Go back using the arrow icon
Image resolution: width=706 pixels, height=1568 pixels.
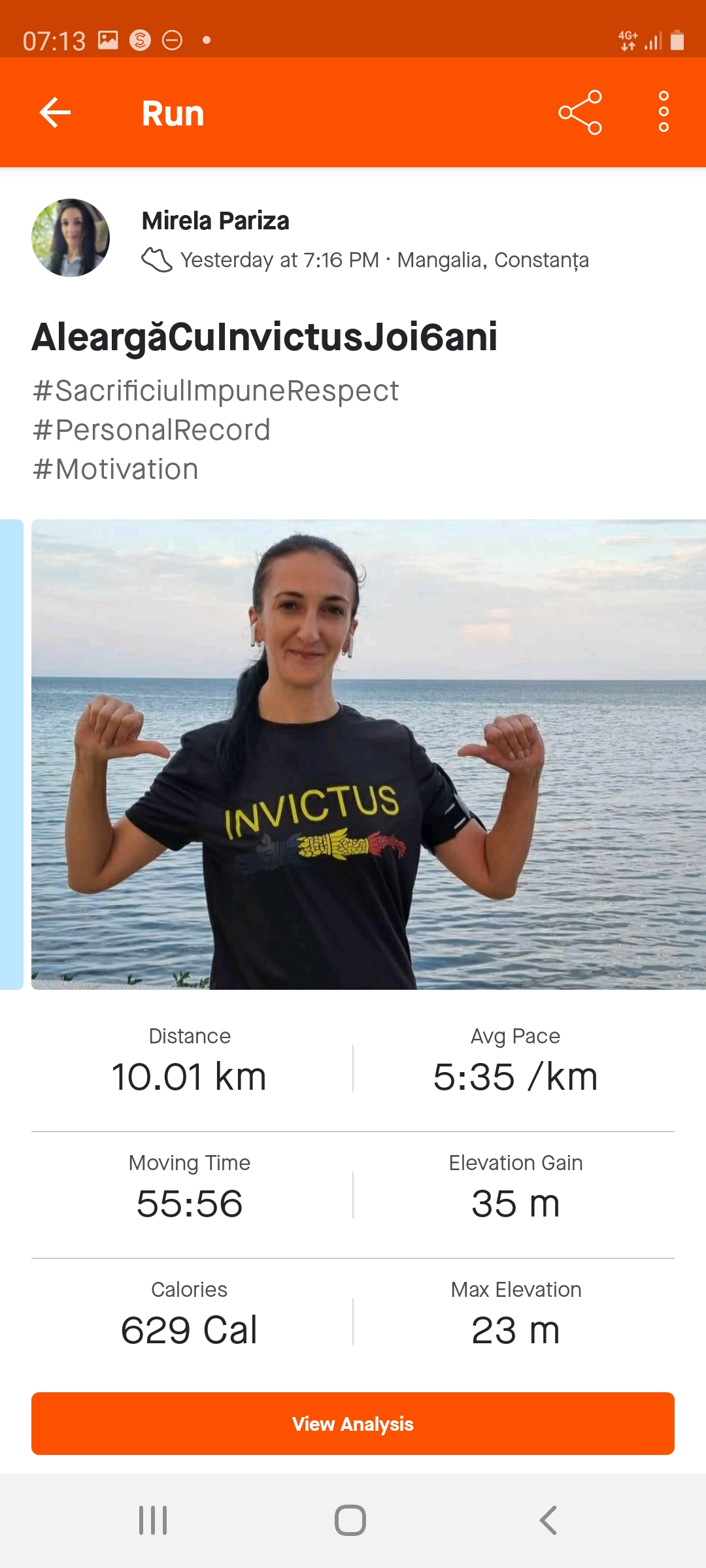(x=55, y=113)
